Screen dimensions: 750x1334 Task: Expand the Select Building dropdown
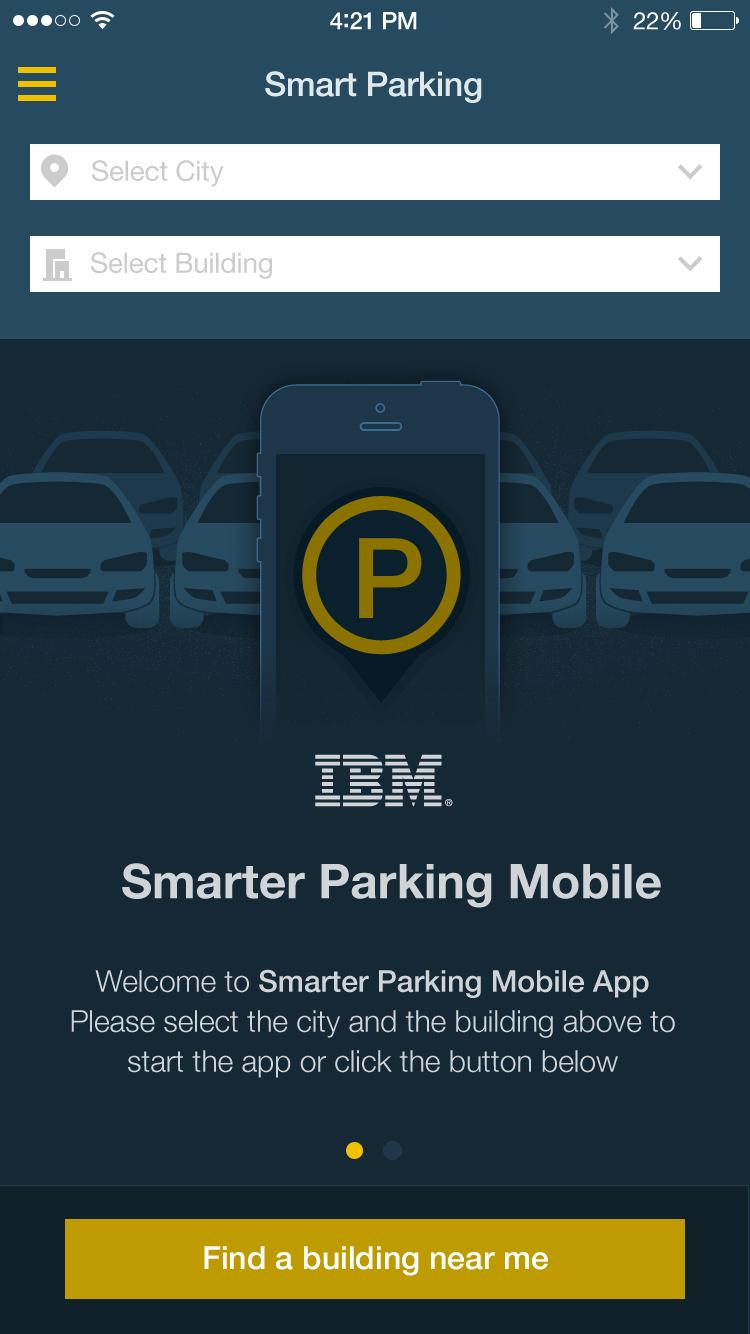click(x=375, y=264)
